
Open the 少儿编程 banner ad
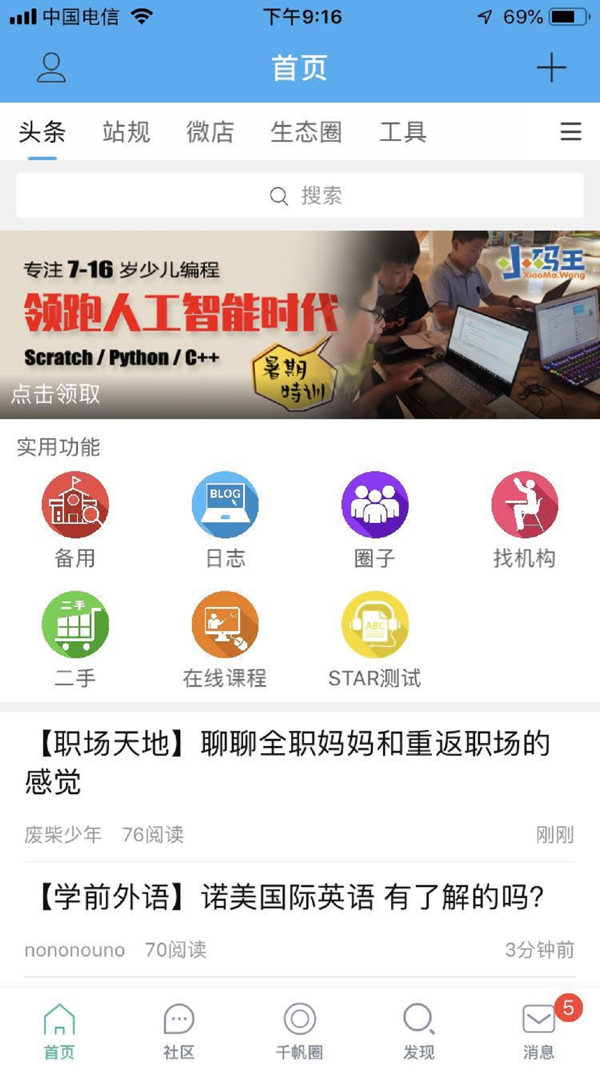[300, 325]
